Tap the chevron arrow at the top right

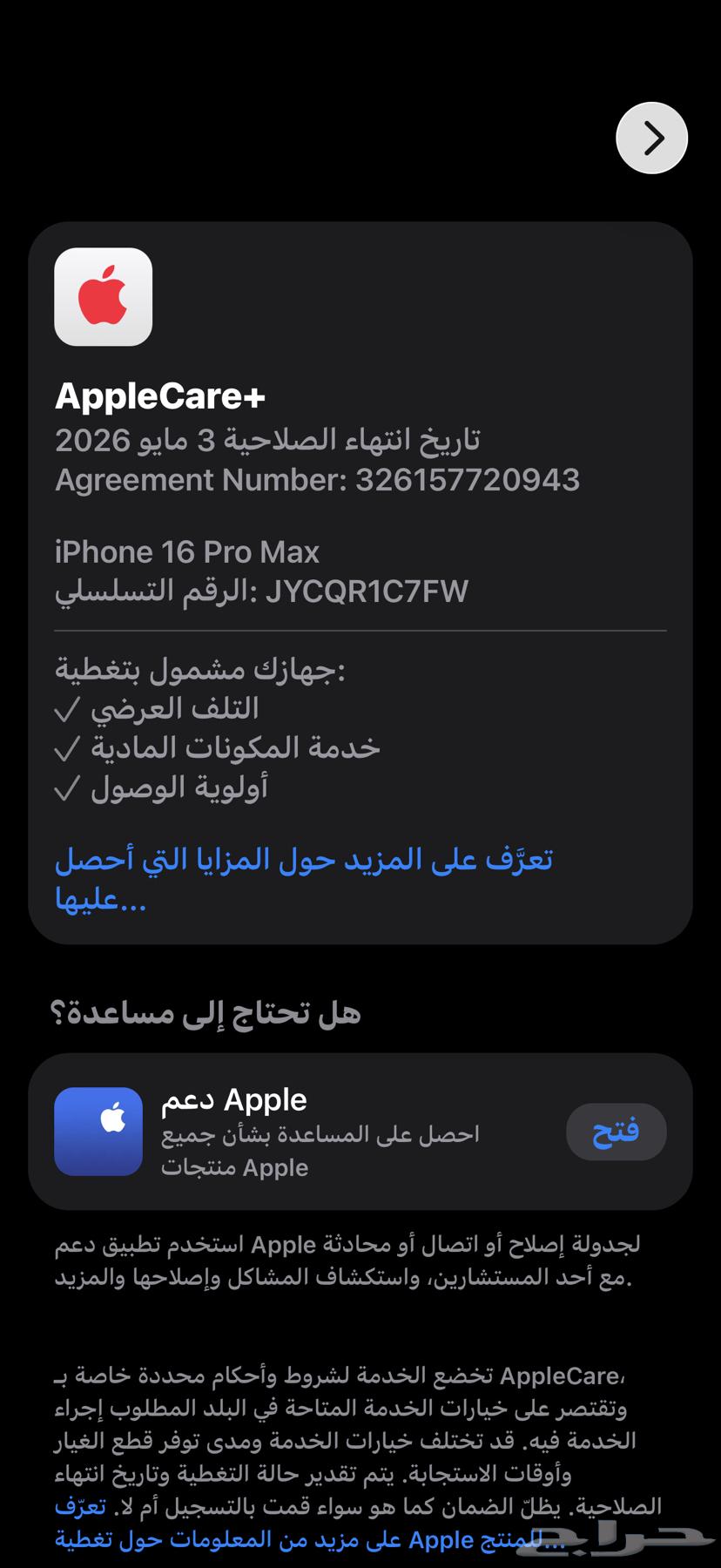650,137
